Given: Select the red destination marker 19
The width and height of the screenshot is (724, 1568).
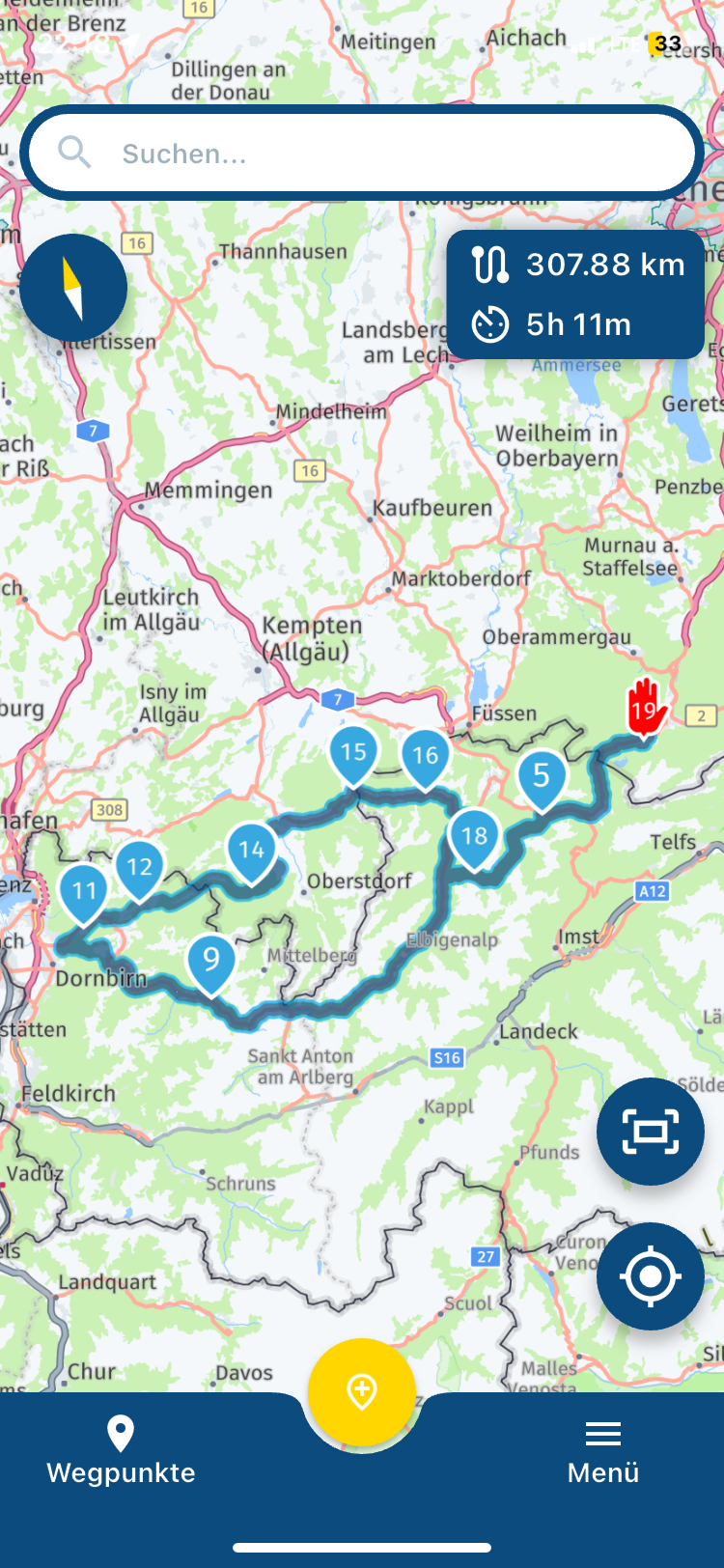Looking at the screenshot, I should pos(645,709).
